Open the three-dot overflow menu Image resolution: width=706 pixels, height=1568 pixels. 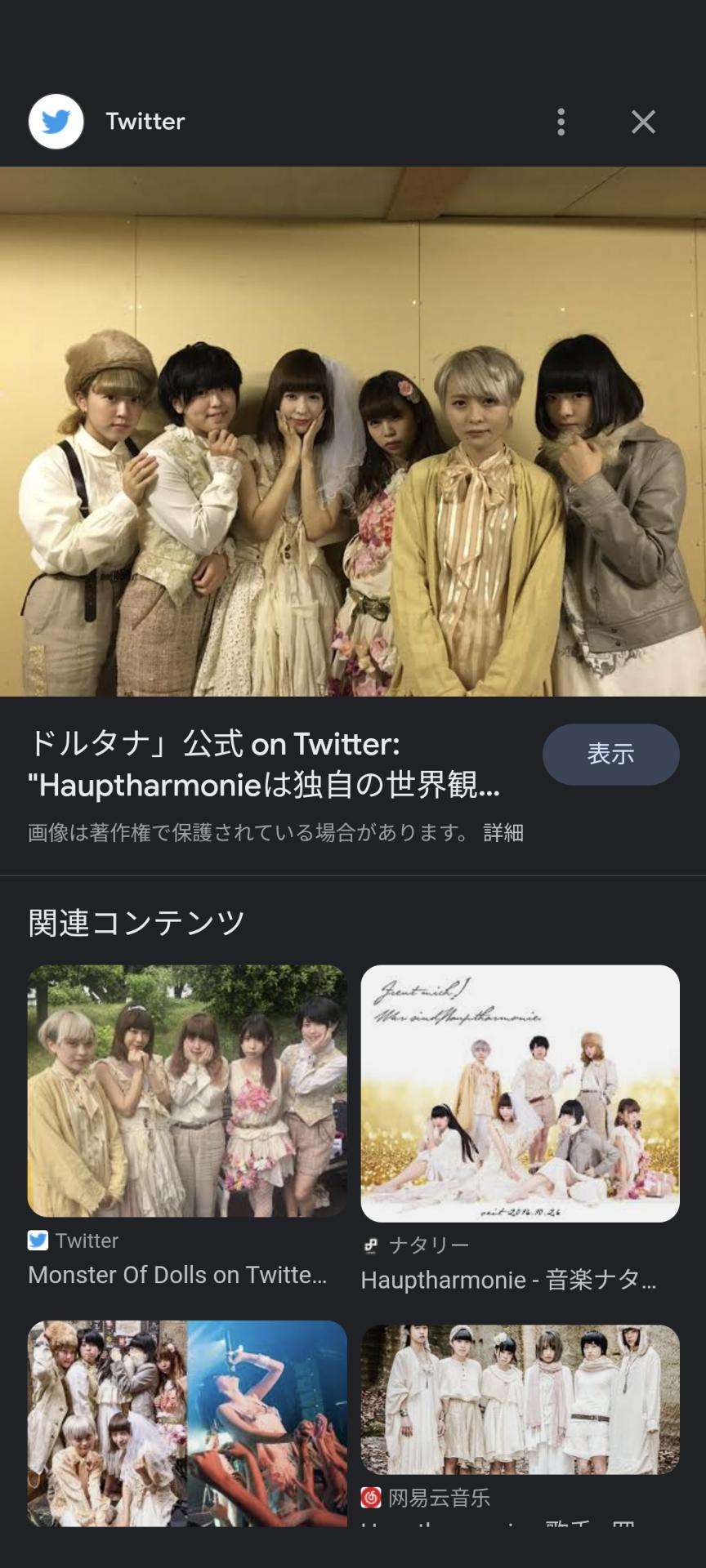coord(561,122)
